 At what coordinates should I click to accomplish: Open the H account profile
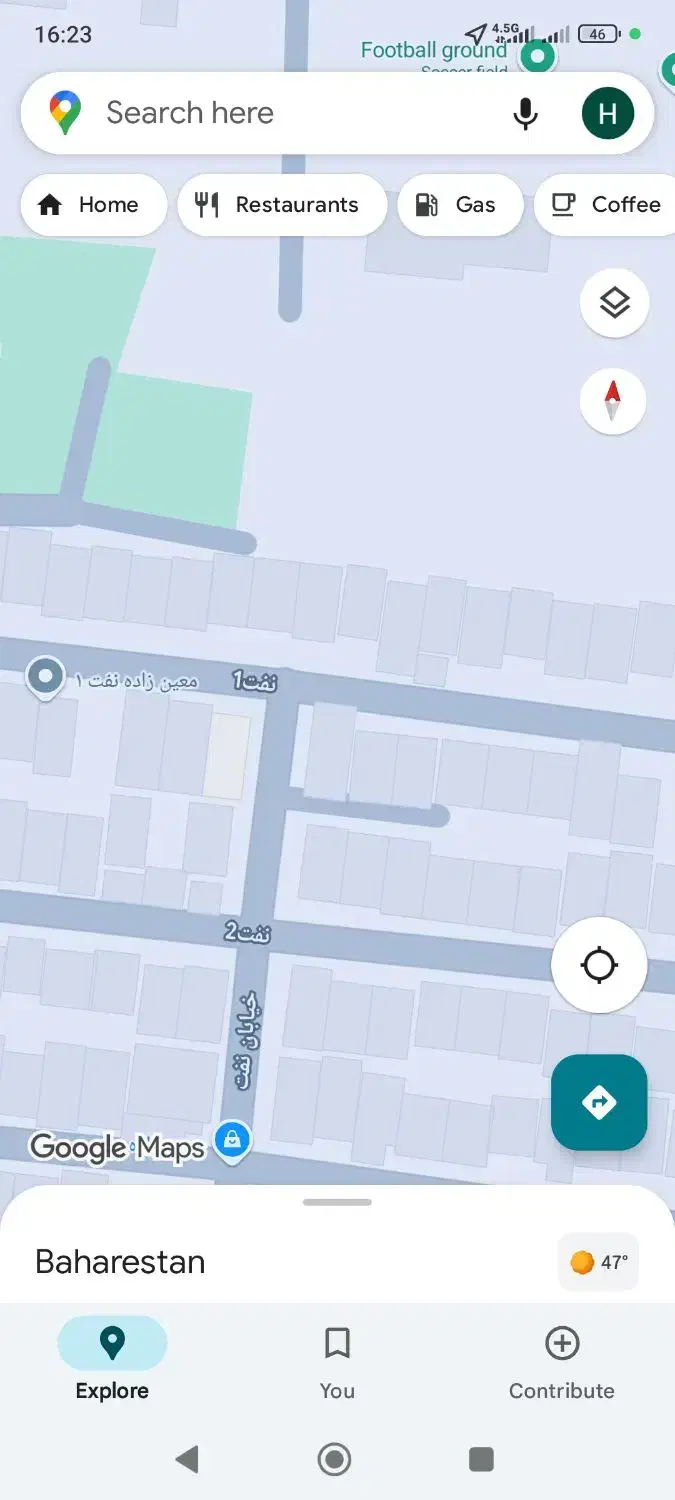(607, 113)
